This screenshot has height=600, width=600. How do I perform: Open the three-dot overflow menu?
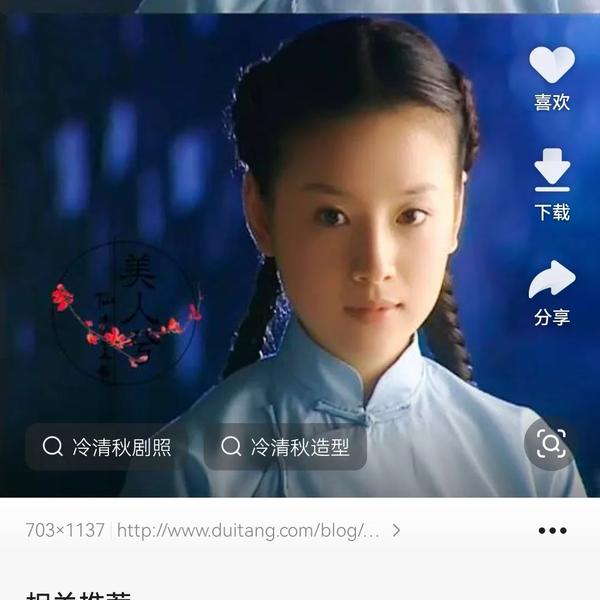[x=552, y=531]
